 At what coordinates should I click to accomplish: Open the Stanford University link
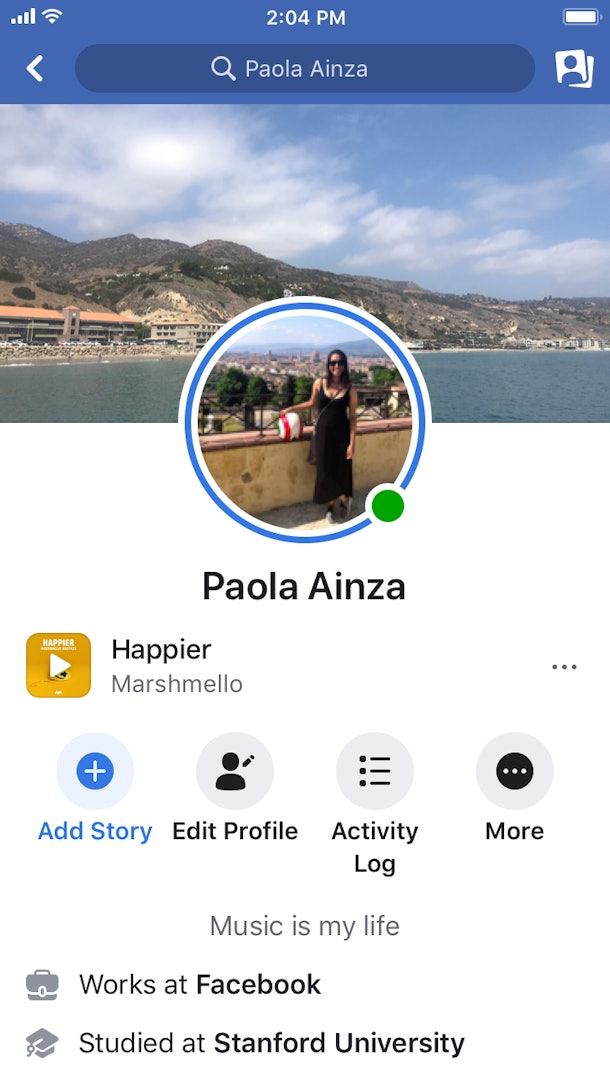click(x=339, y=1043)
